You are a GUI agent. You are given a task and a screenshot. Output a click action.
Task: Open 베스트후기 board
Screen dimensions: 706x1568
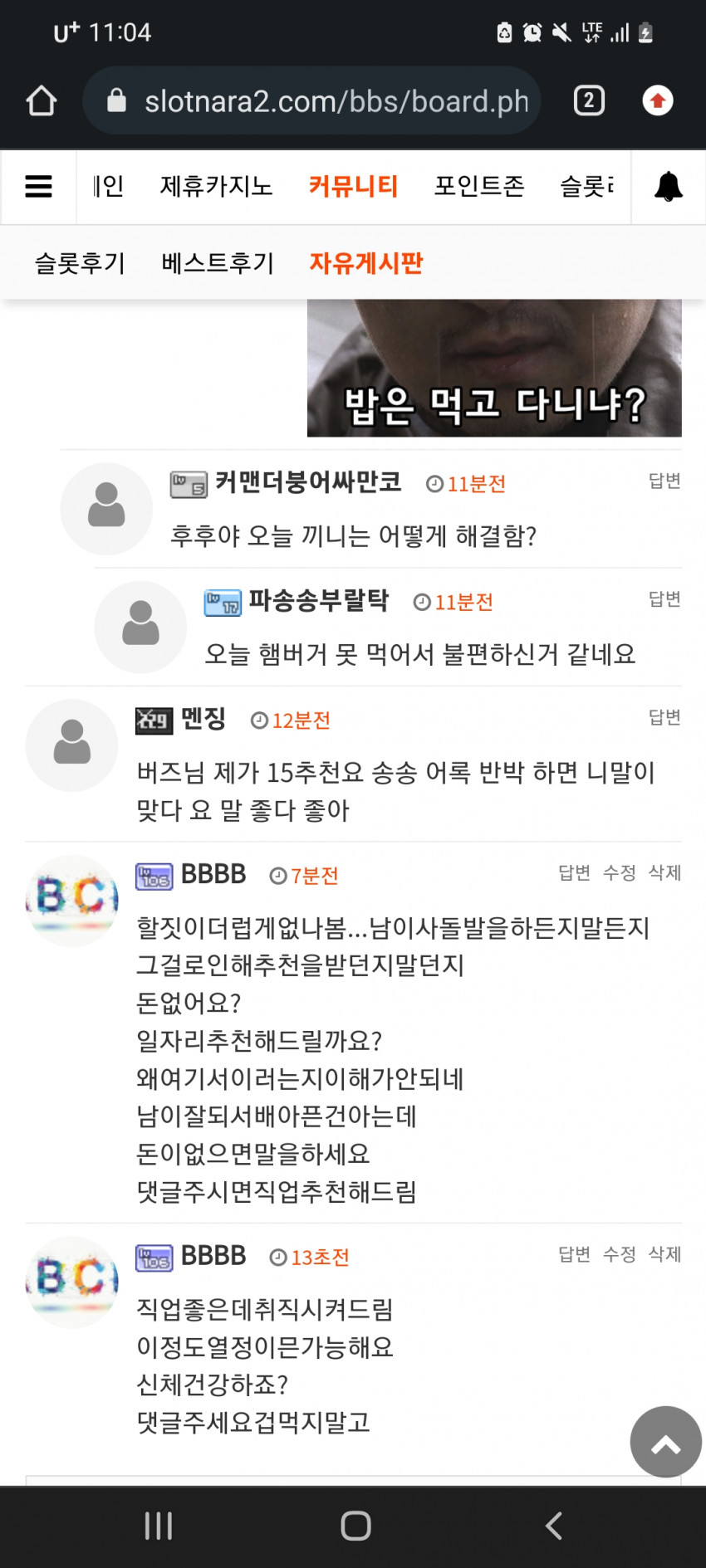point(218,263)
